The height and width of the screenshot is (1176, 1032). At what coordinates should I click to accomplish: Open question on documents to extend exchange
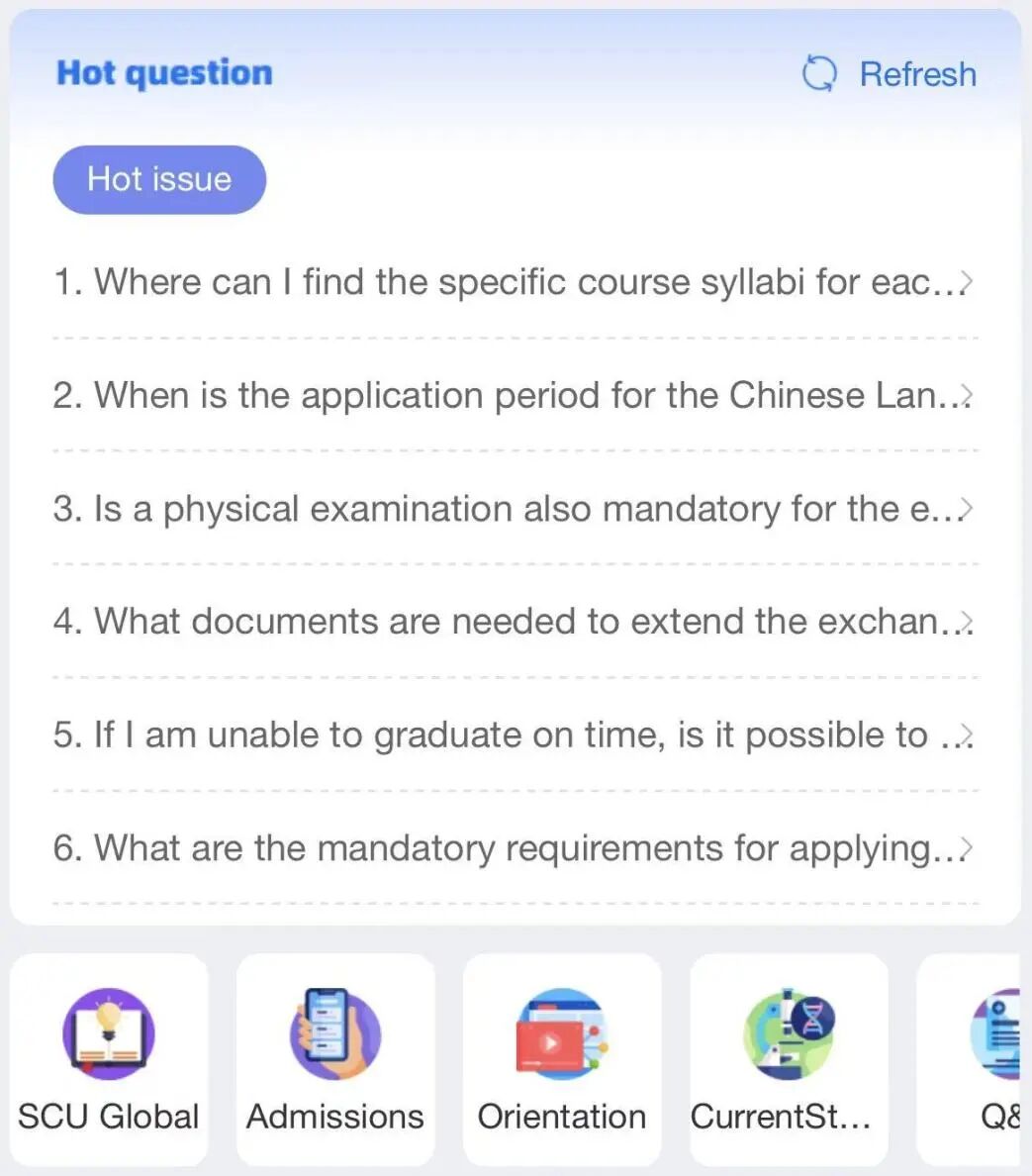[513, 622]
